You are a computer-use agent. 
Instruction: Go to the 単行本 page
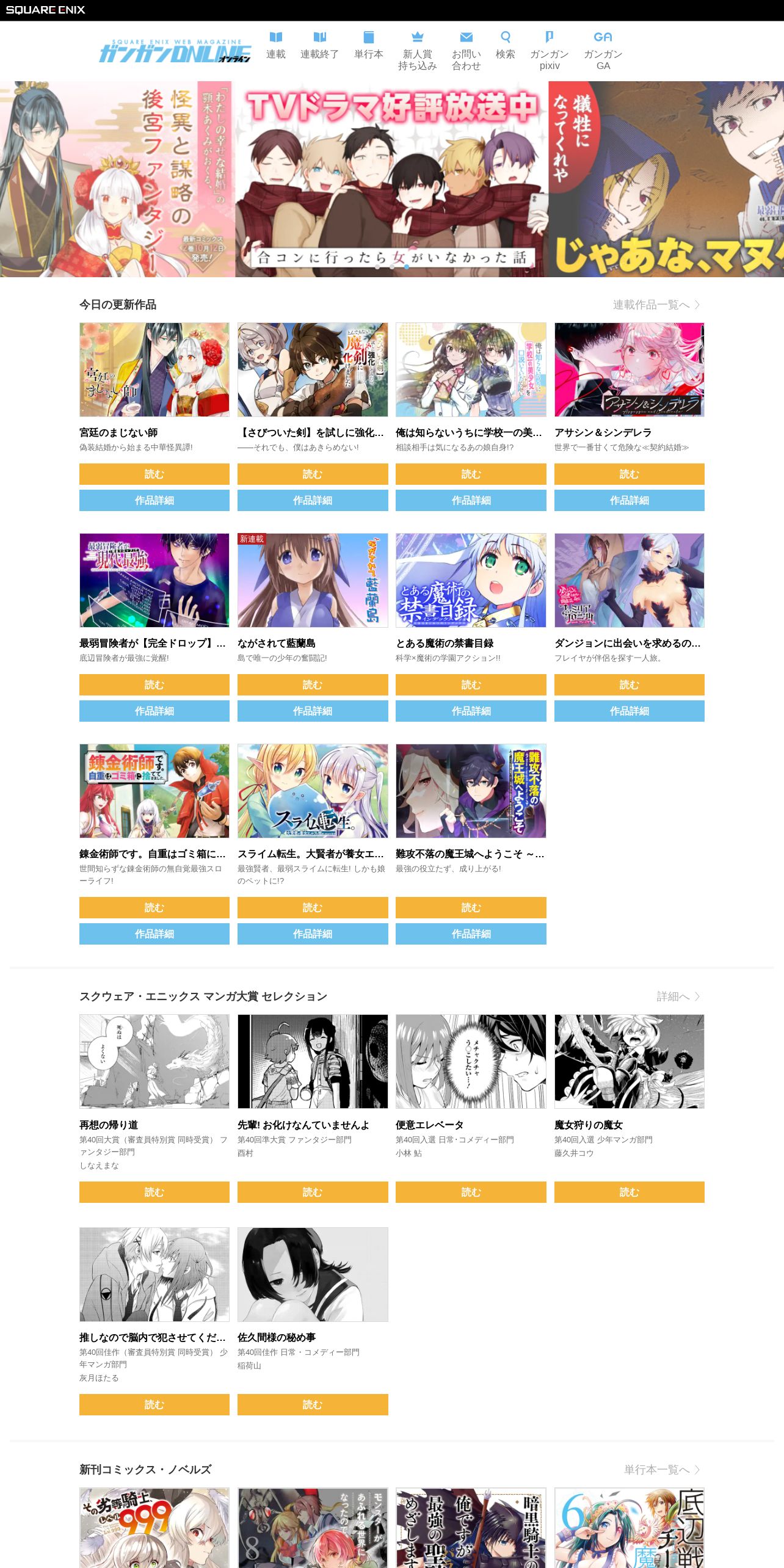(369, 46)
